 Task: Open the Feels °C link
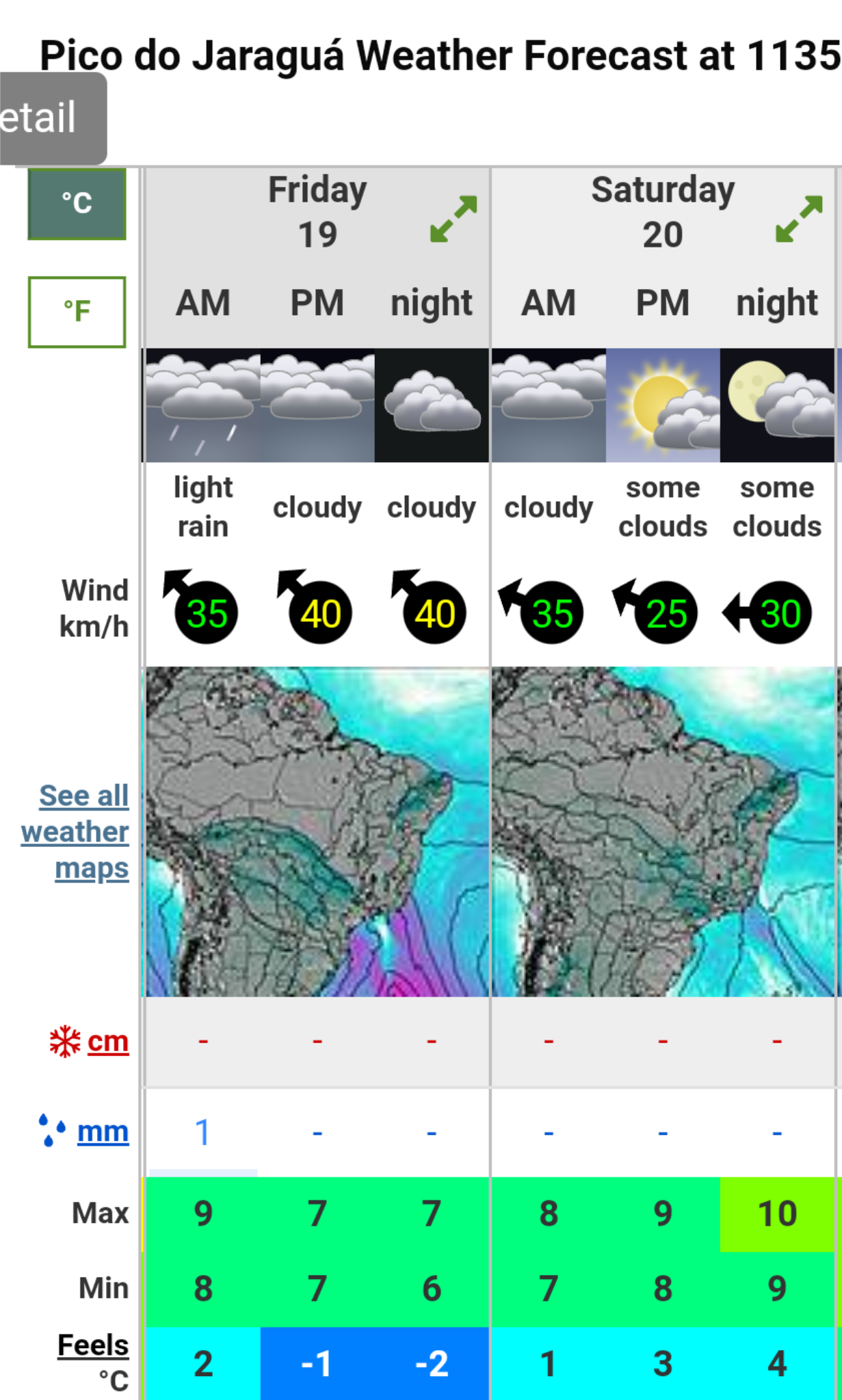93,1345
